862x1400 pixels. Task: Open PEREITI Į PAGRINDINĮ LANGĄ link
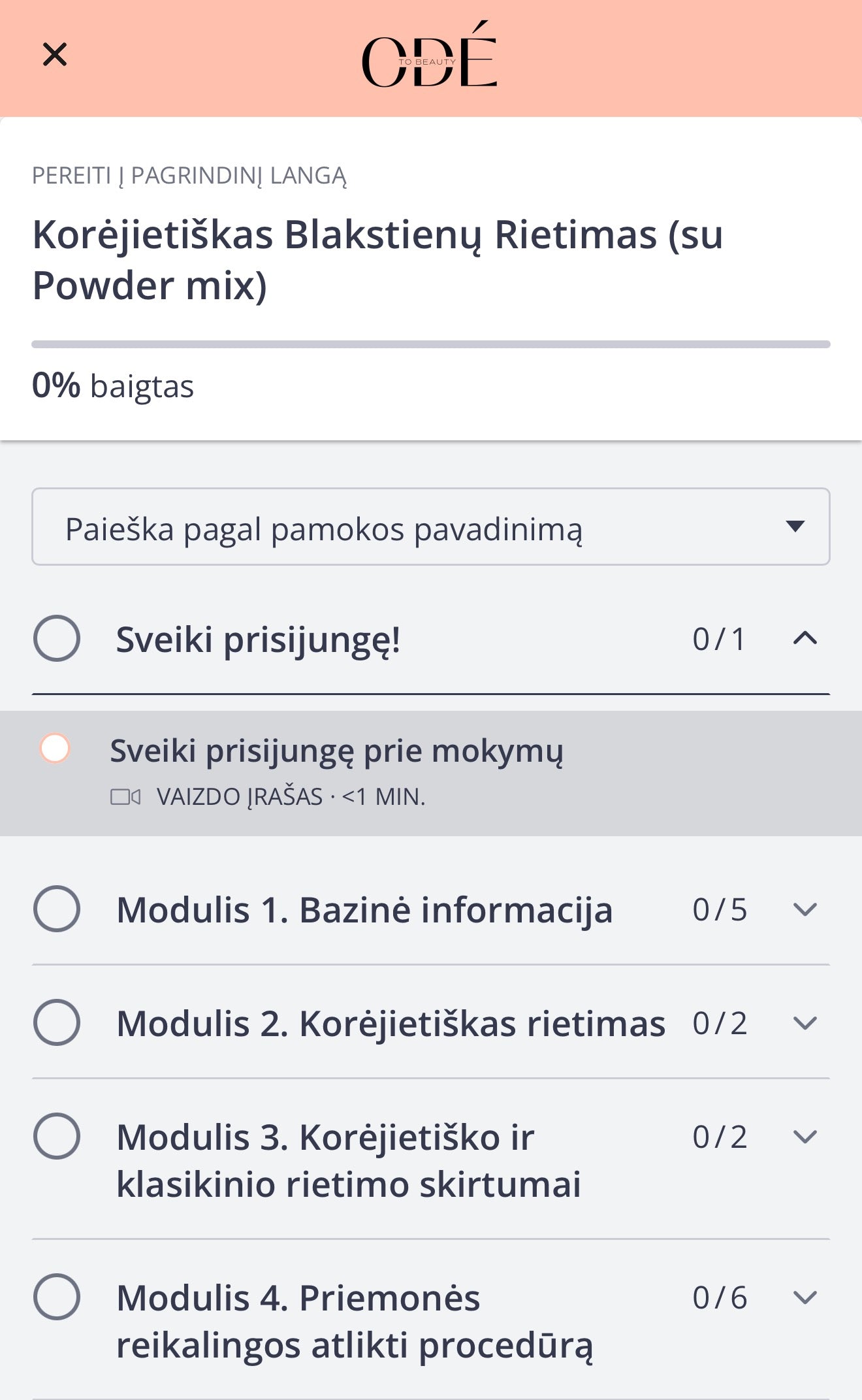point(190,174)
